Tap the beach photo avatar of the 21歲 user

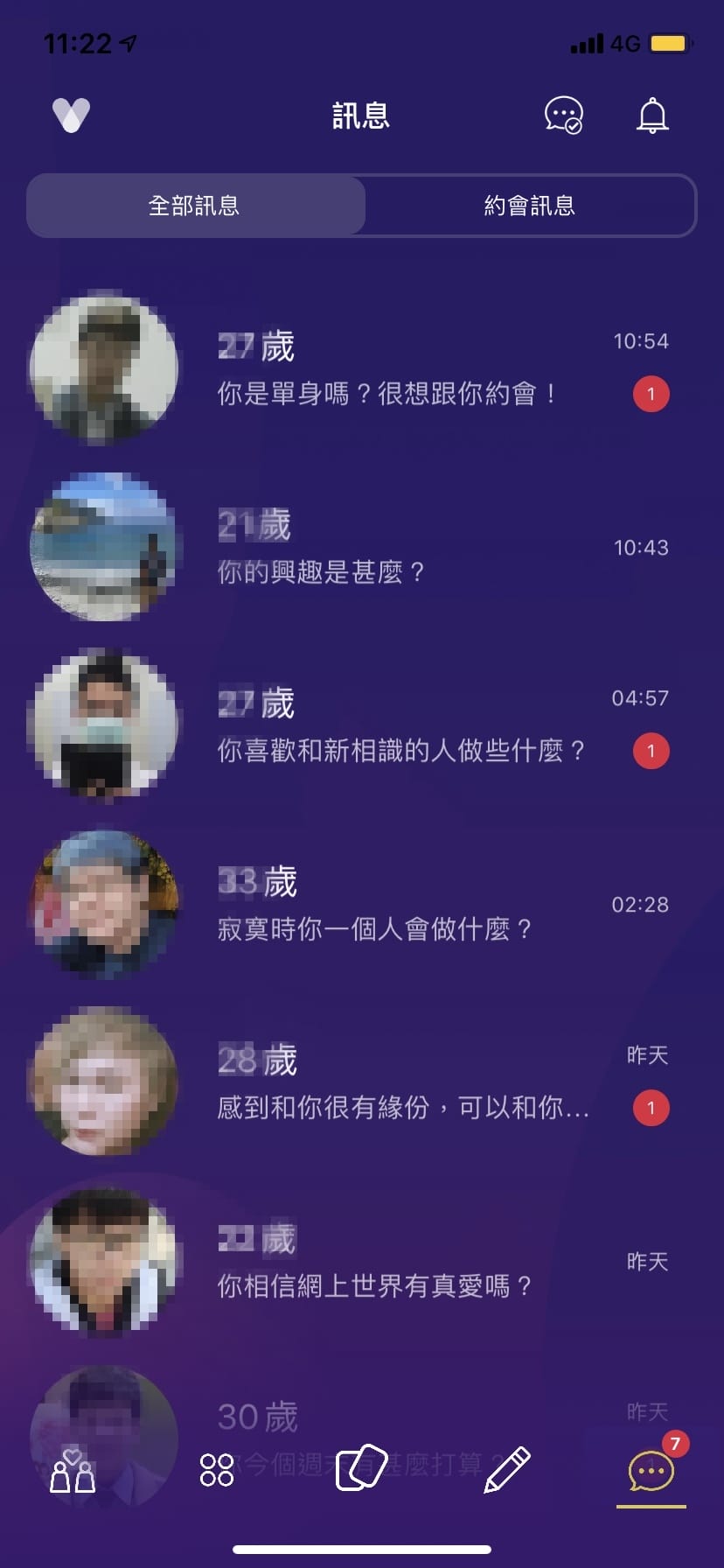tap(104, 547)
